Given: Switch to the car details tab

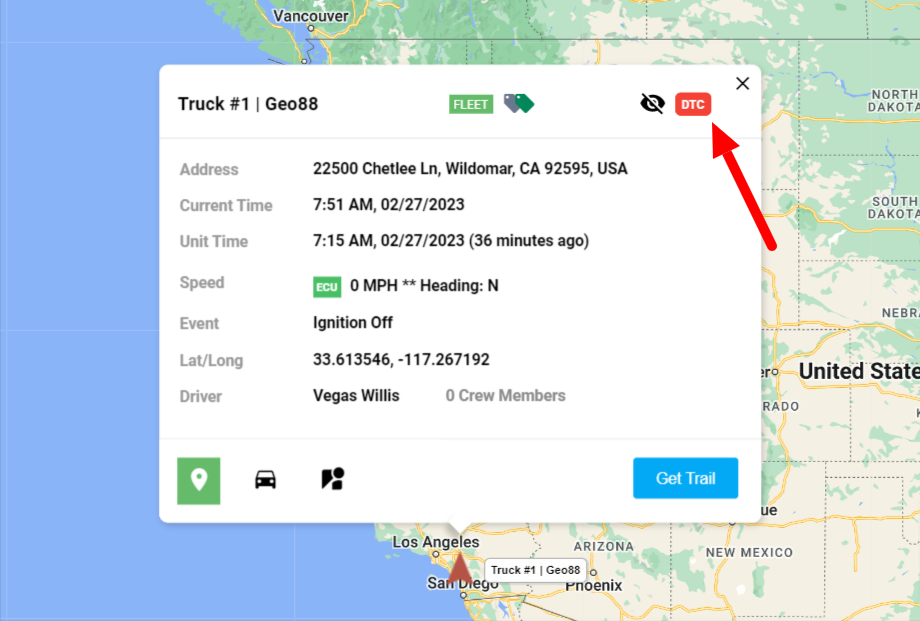Looking at the screenshot, I should pyautogui.click(x=265, y=480).
